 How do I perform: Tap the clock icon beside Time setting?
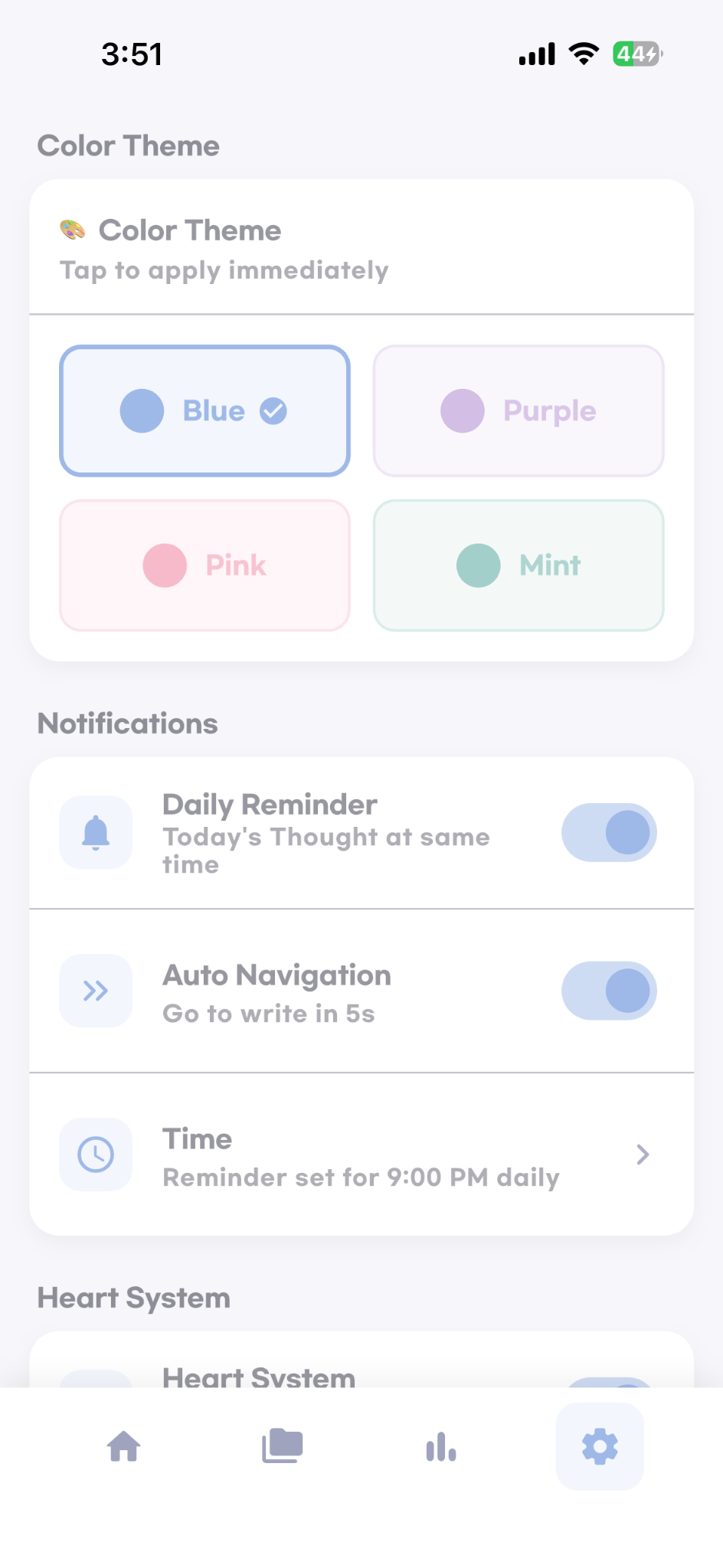coord(95,1155)
